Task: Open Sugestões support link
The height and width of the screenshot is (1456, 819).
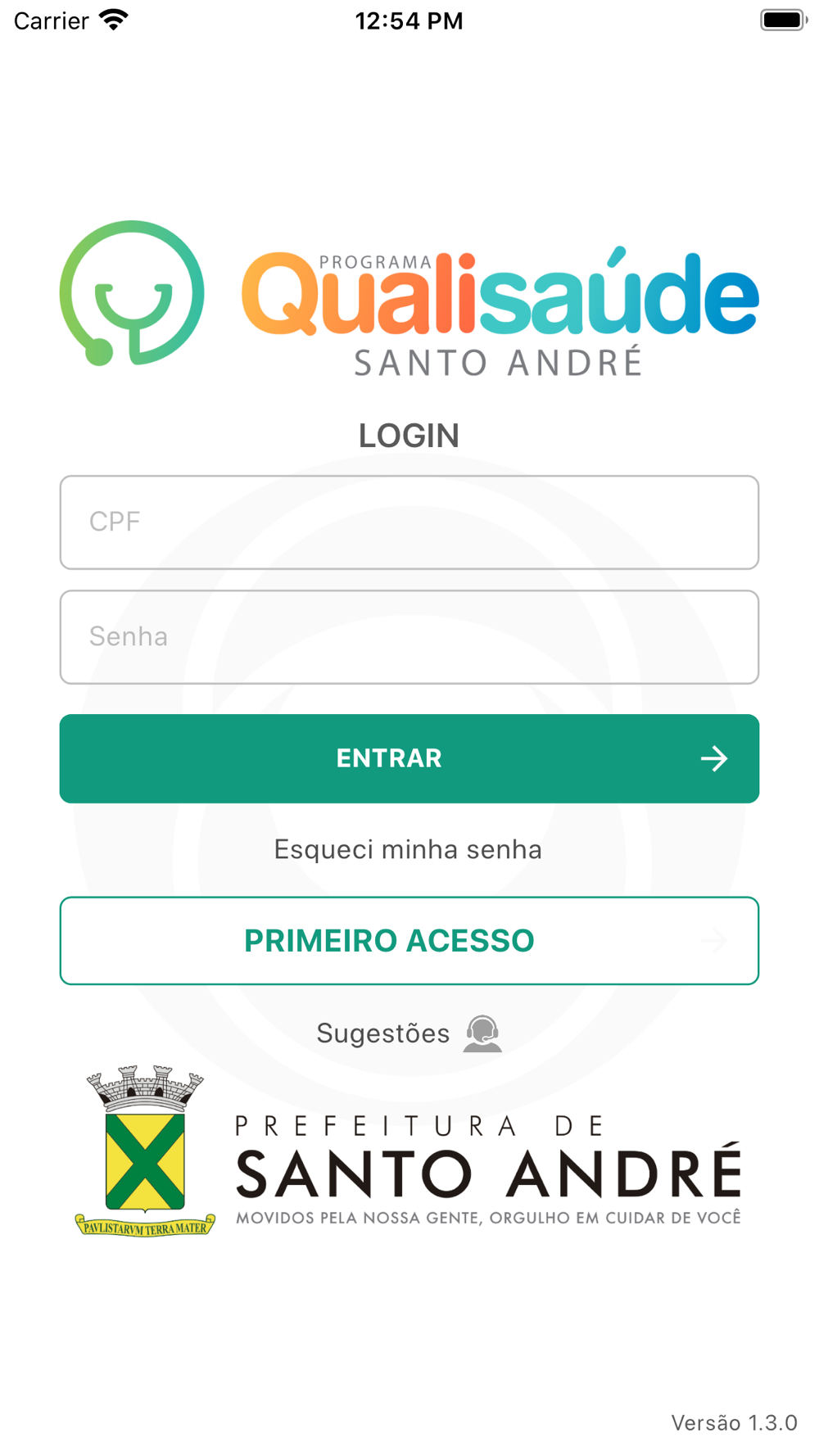Action: coord(409,1033)
